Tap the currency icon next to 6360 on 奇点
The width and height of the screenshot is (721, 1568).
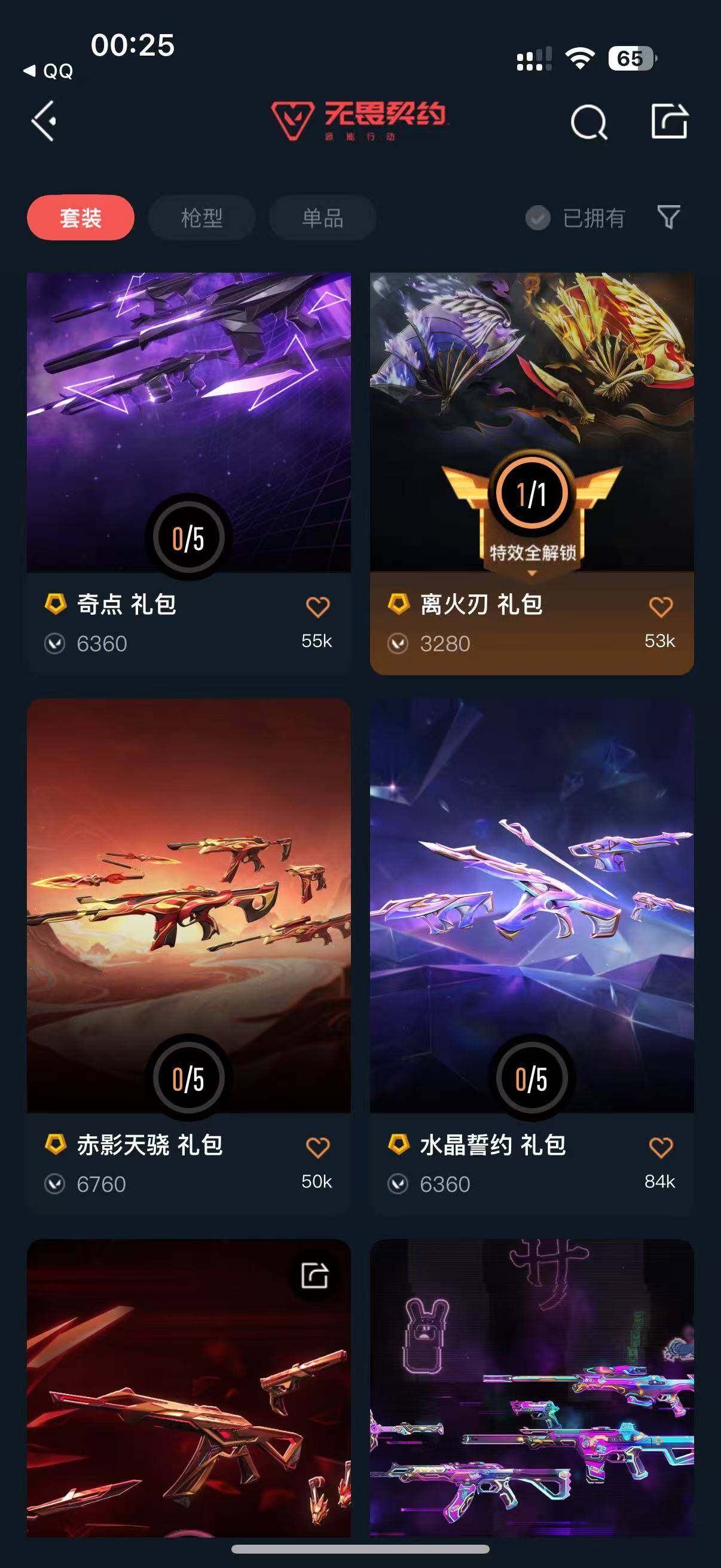pos(56,643)
